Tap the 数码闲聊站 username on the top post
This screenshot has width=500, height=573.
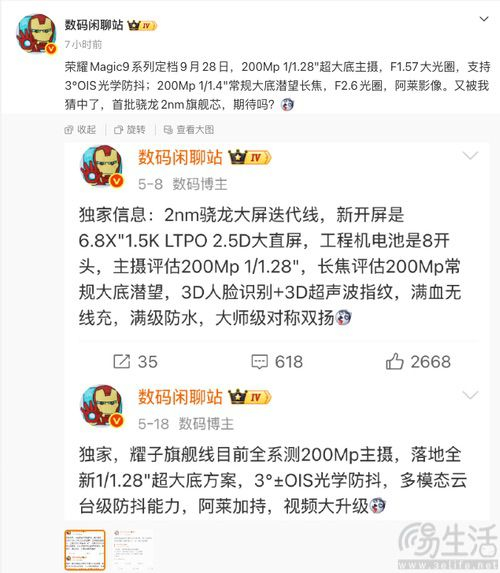[x=94, y=25]
